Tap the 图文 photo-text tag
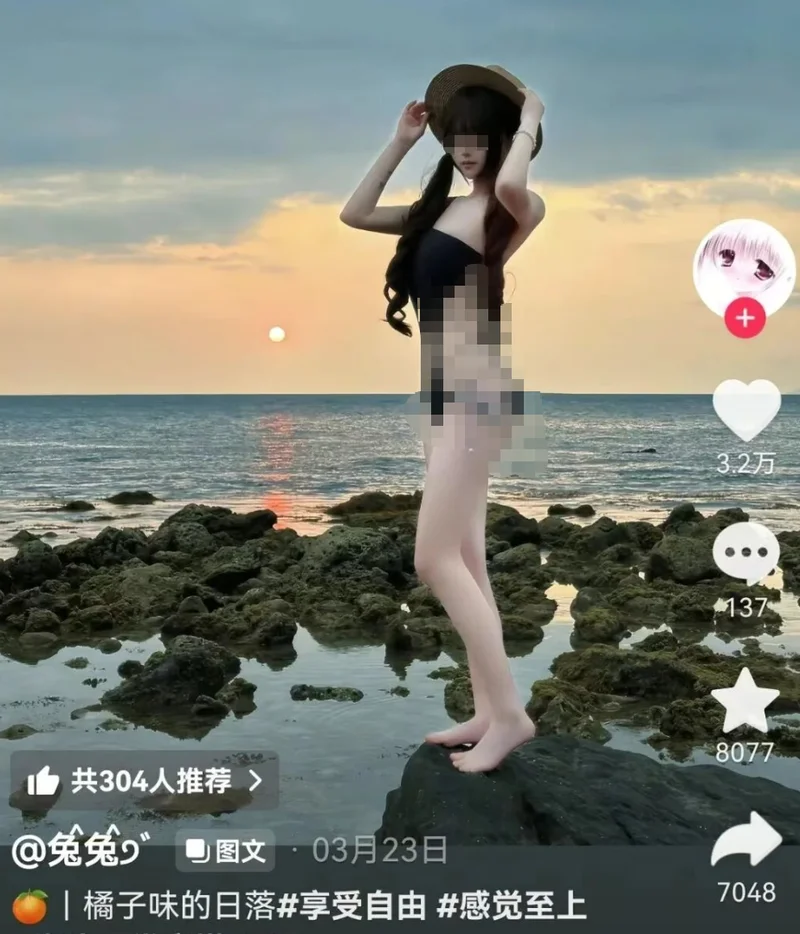The image size is (800, 934). coord(226,851)
